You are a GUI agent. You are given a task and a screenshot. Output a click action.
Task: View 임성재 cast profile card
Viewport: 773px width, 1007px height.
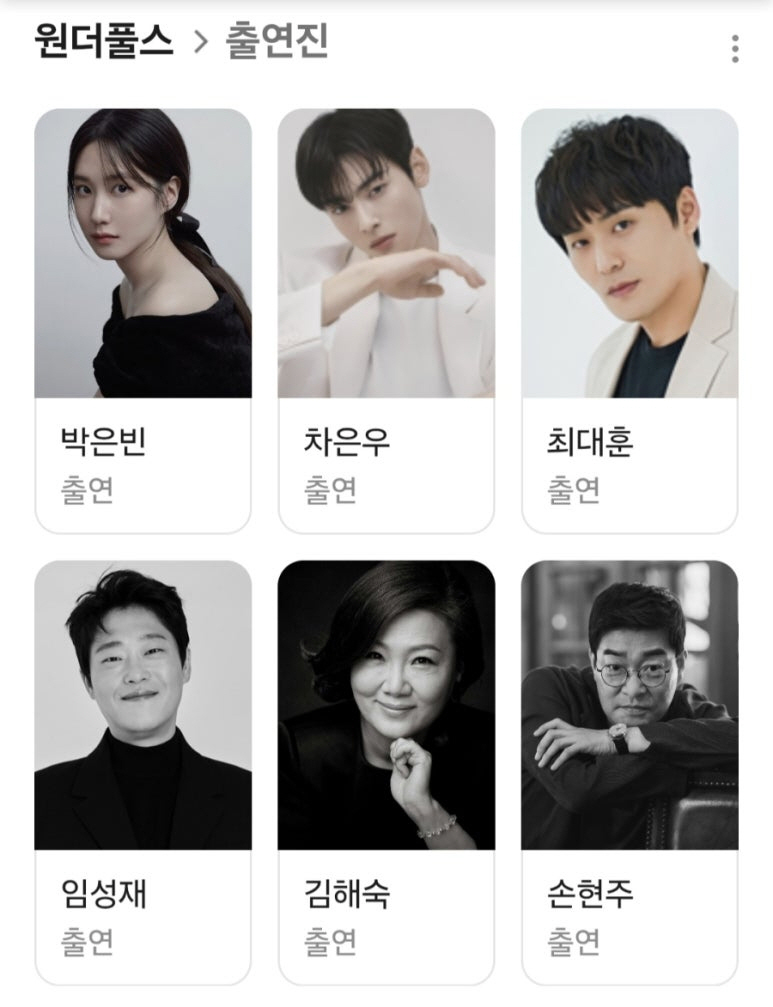coord(143,773)
